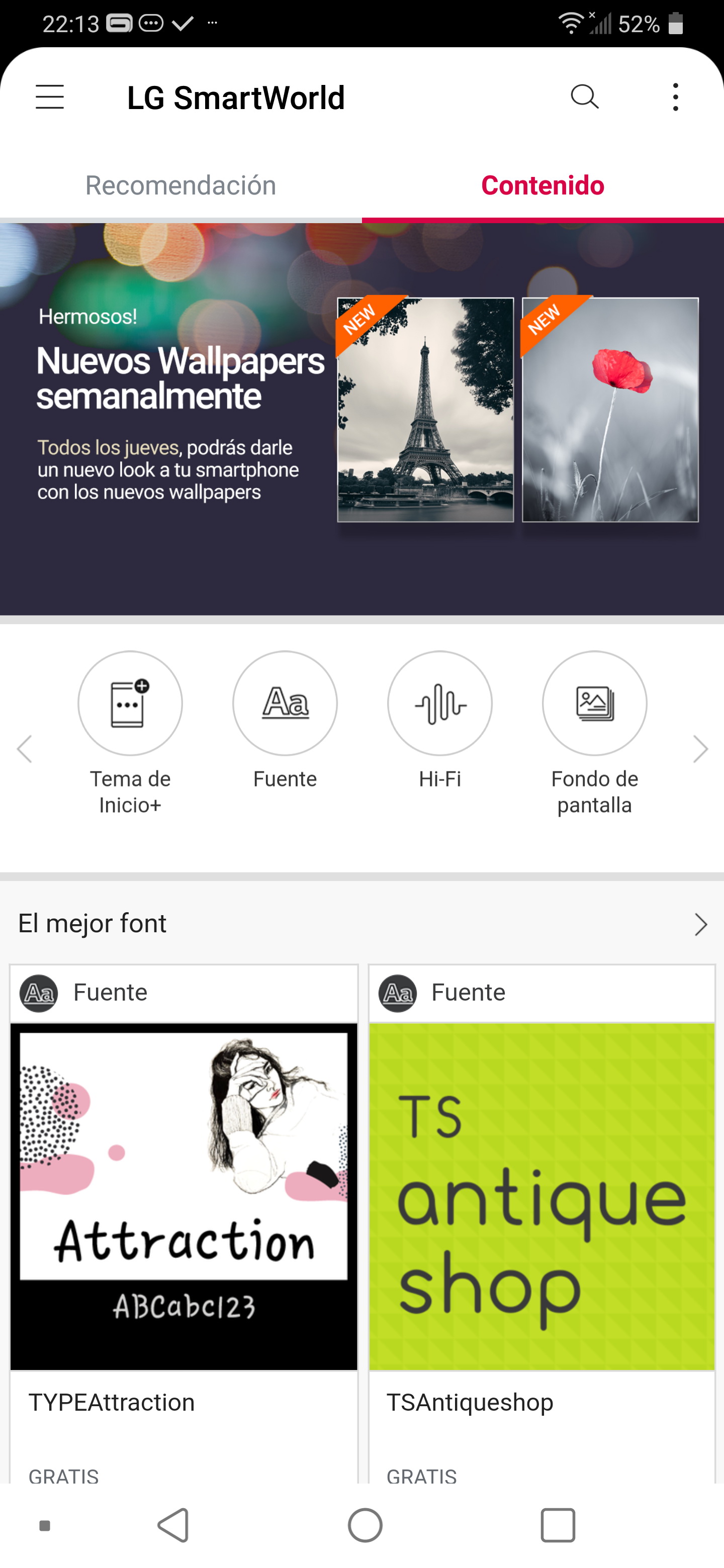The width and height of the screenshot is (724, 1568).
Task: Open the Nuevos Wallpapers banner
Action: pos(361,420)
